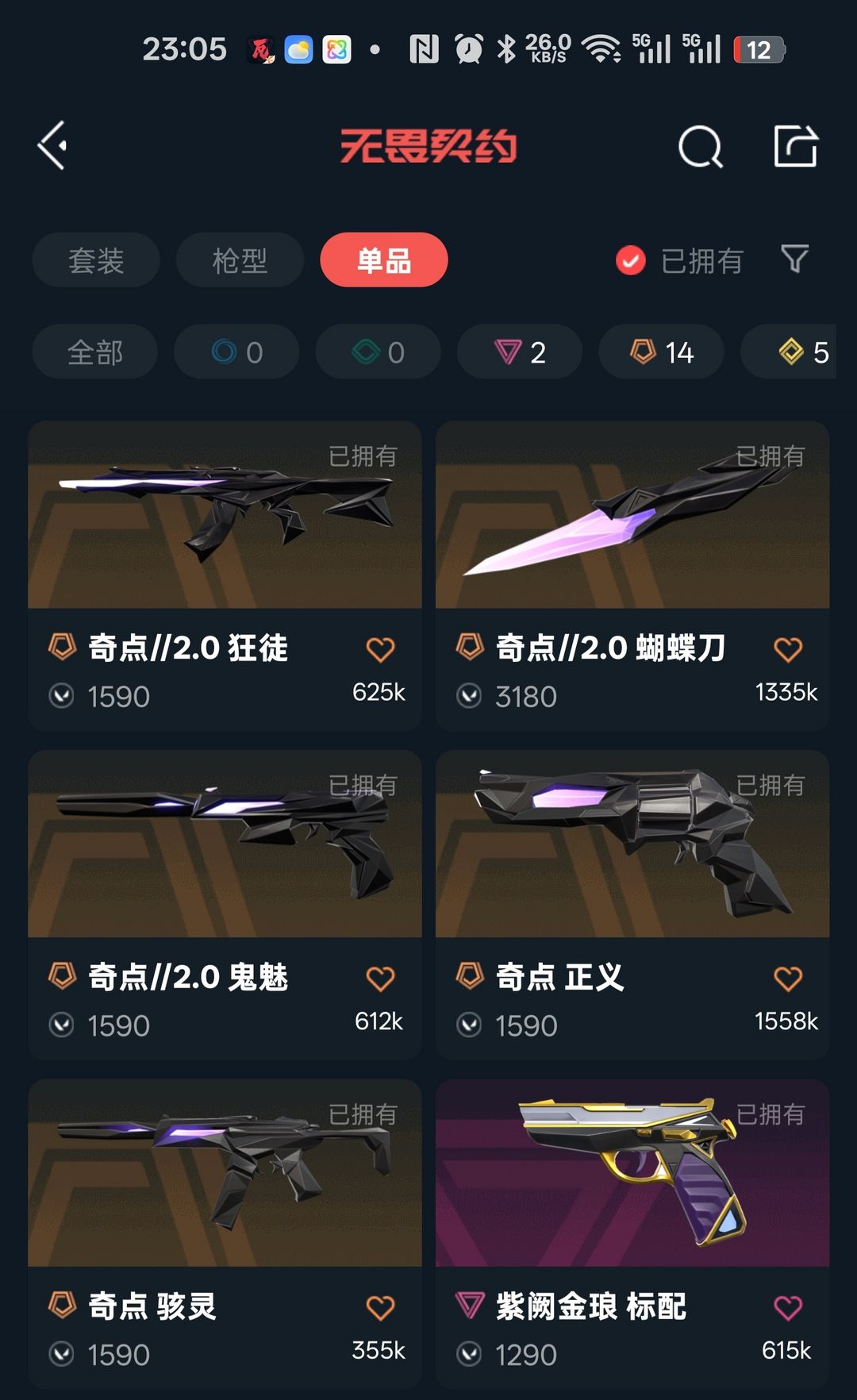Switch to the 枪型 tab
Image resolution: width=857 pixels, height=1400 pixels.
[240, 260]
